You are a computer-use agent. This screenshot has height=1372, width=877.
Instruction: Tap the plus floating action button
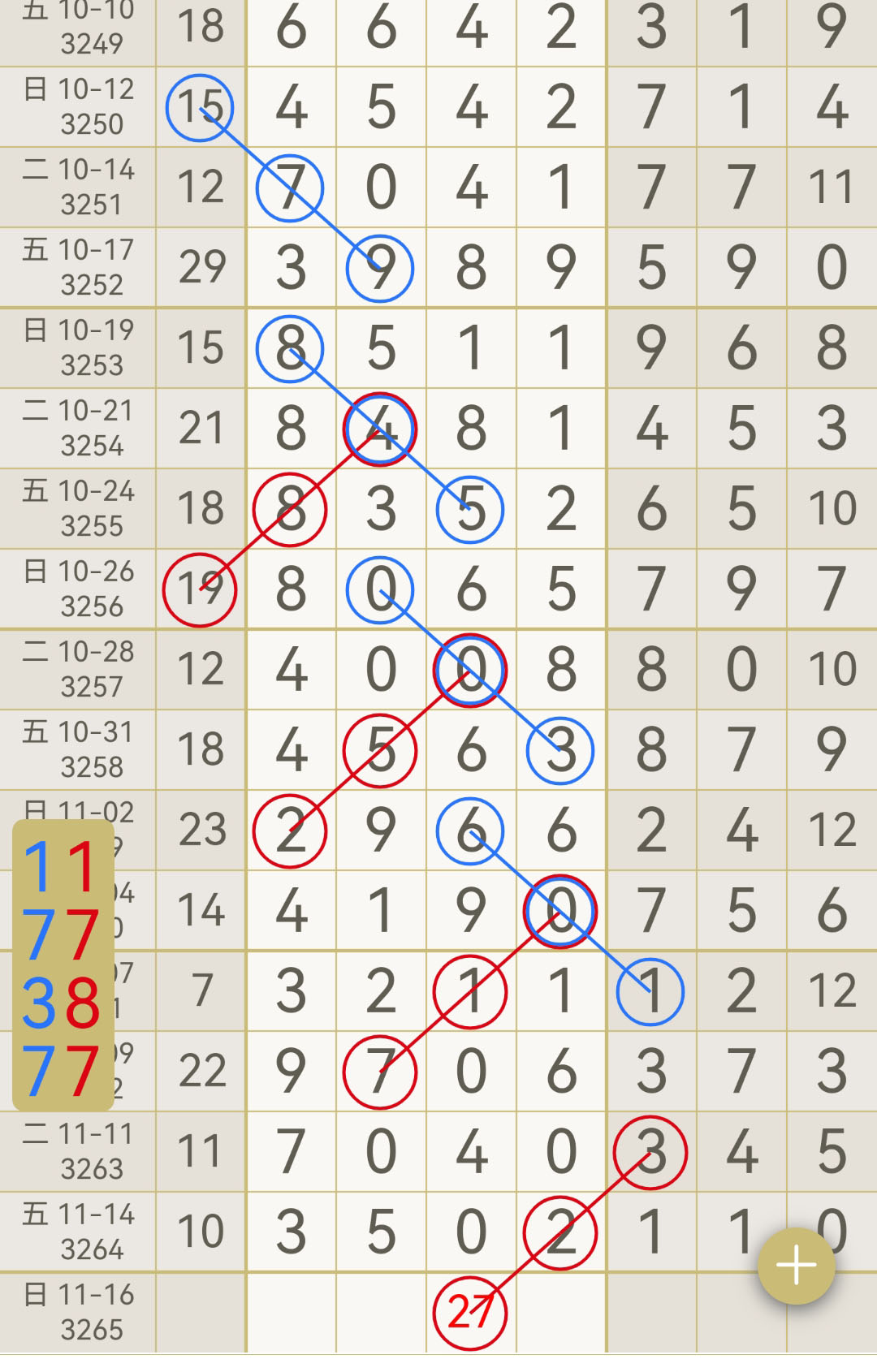796,1265
